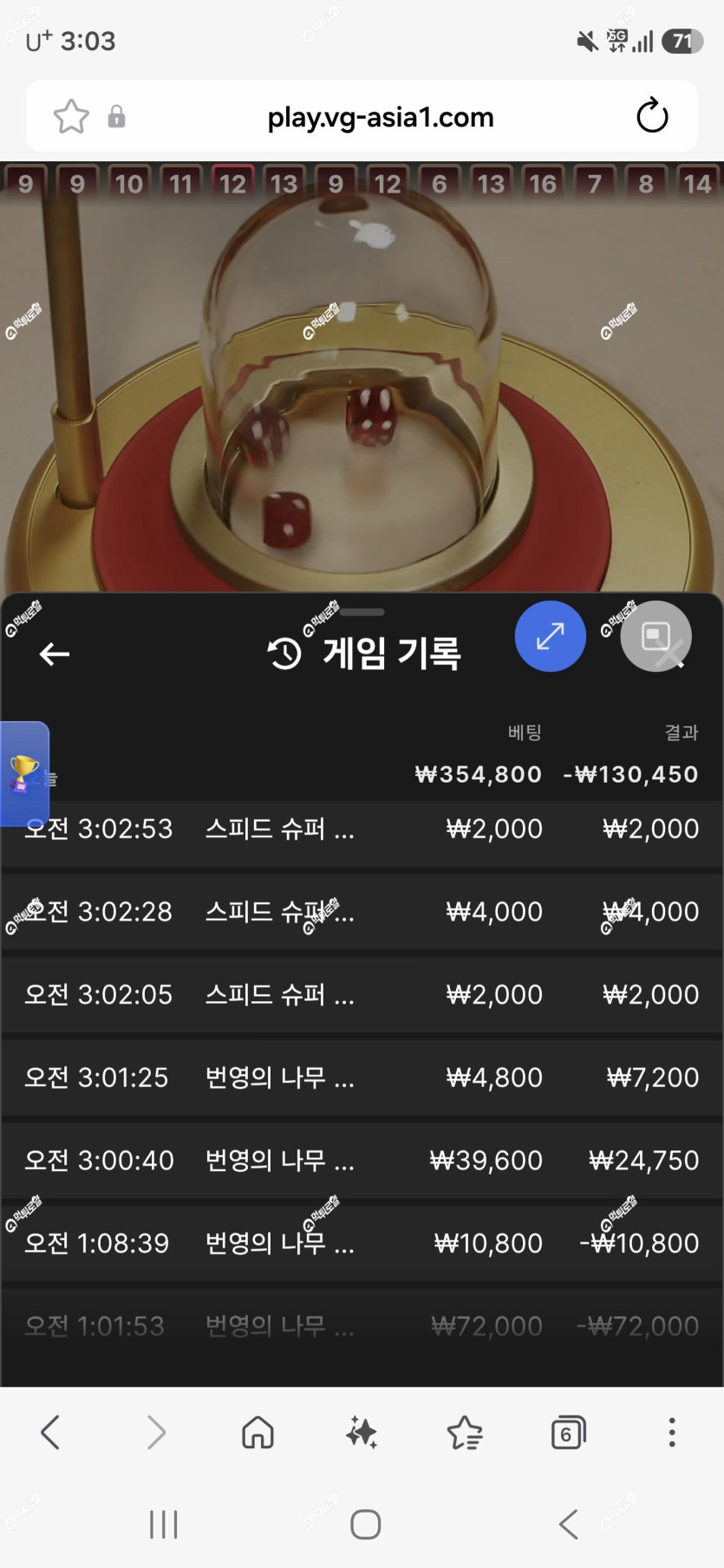Open the 오전 3:02:53 스피드 슈퍼 record
724x1568 pixels.
click(x=362, y=830)
